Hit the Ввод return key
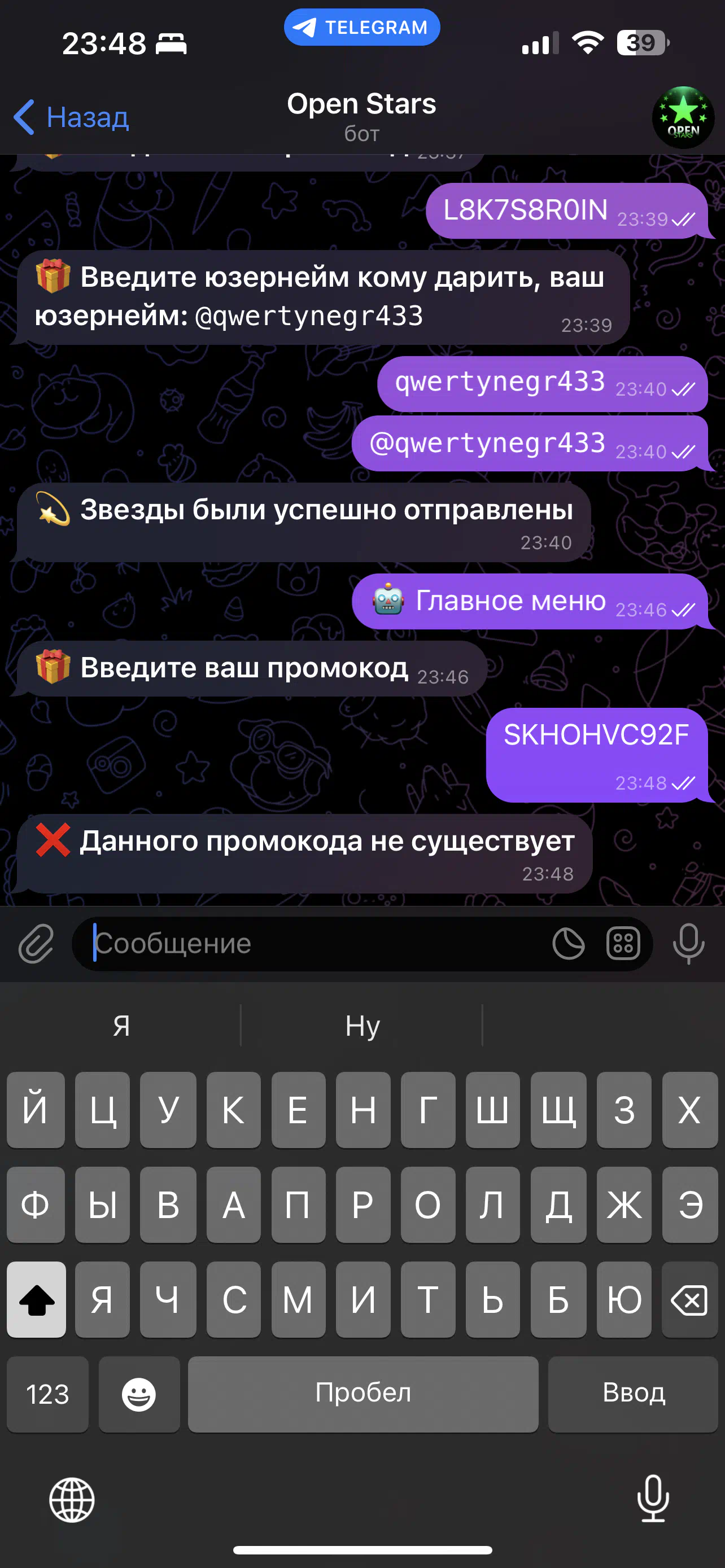 [633, 1394]
